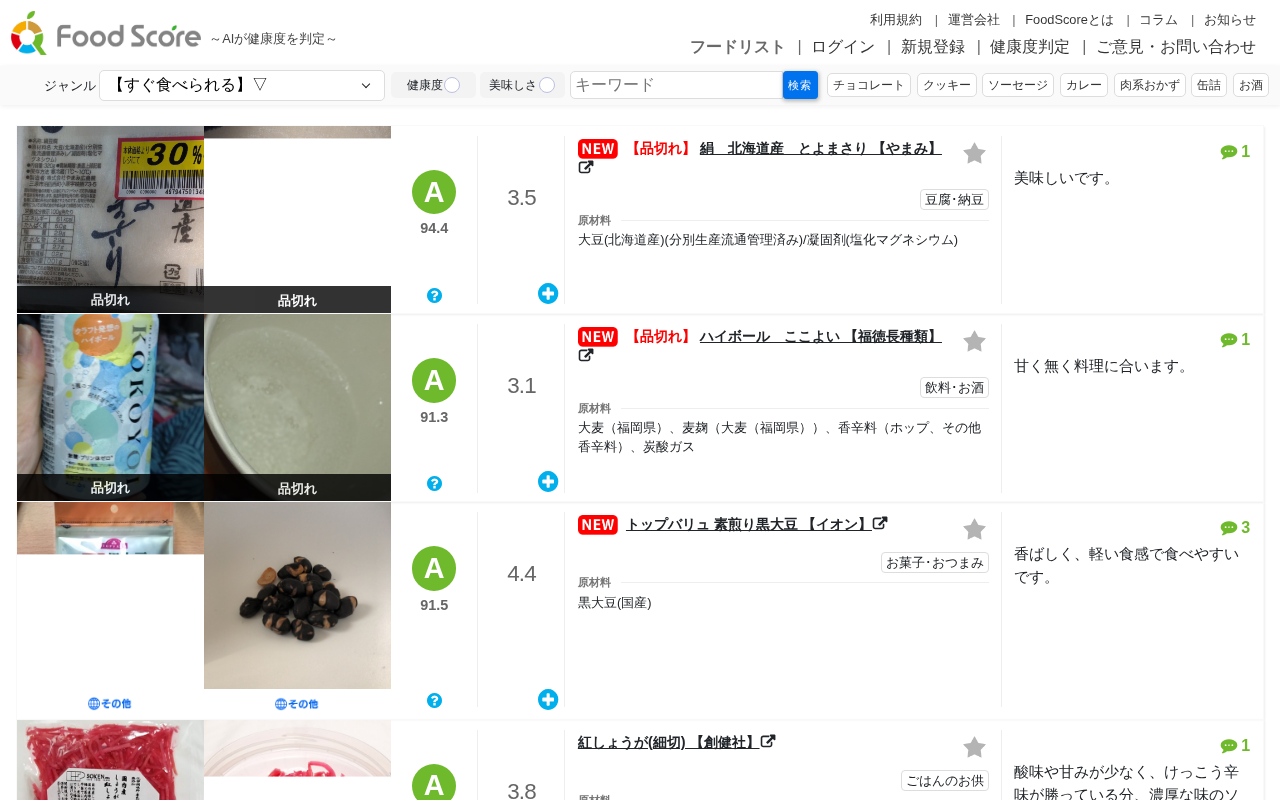
Task: Go to the ログイン page
Action: coord(842,46)
